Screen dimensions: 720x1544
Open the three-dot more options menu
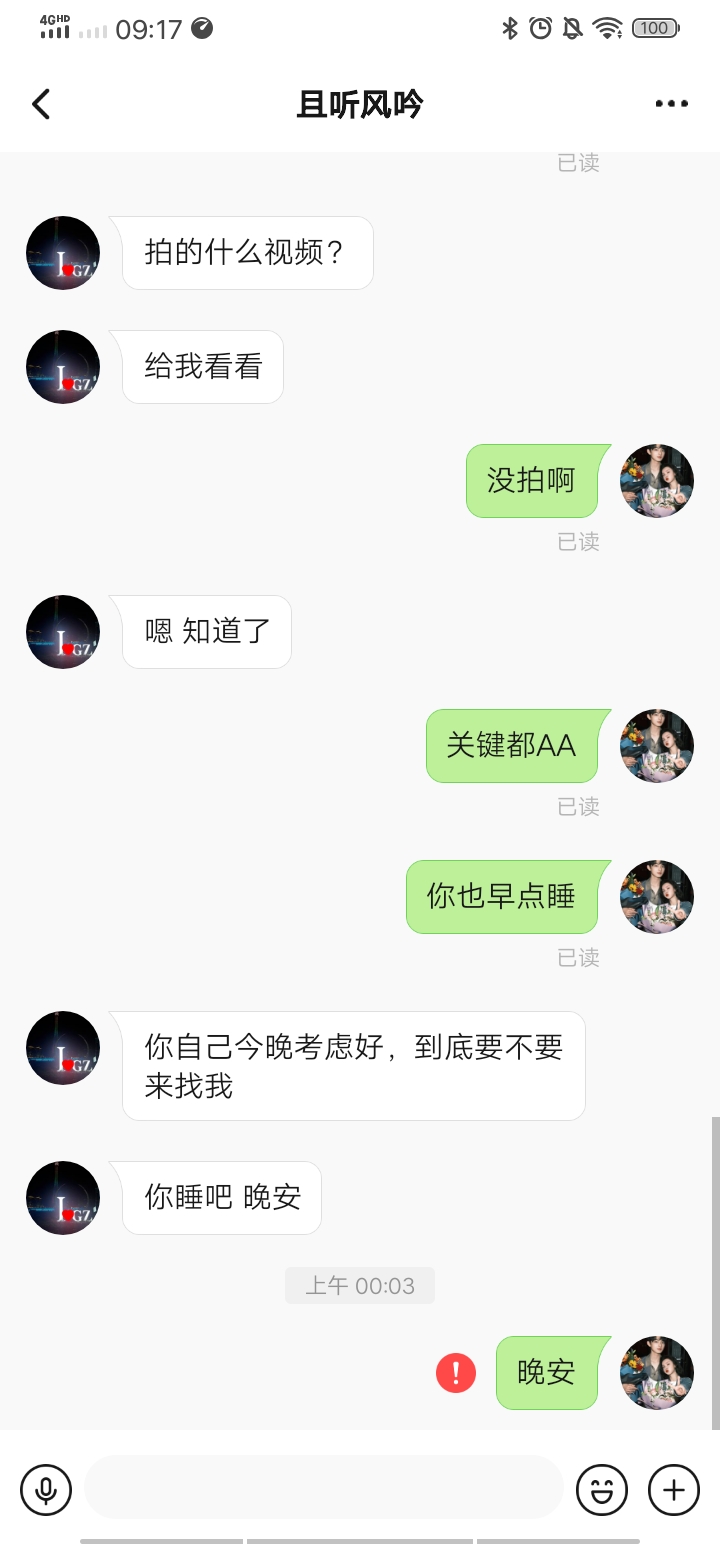coord(671,104)
